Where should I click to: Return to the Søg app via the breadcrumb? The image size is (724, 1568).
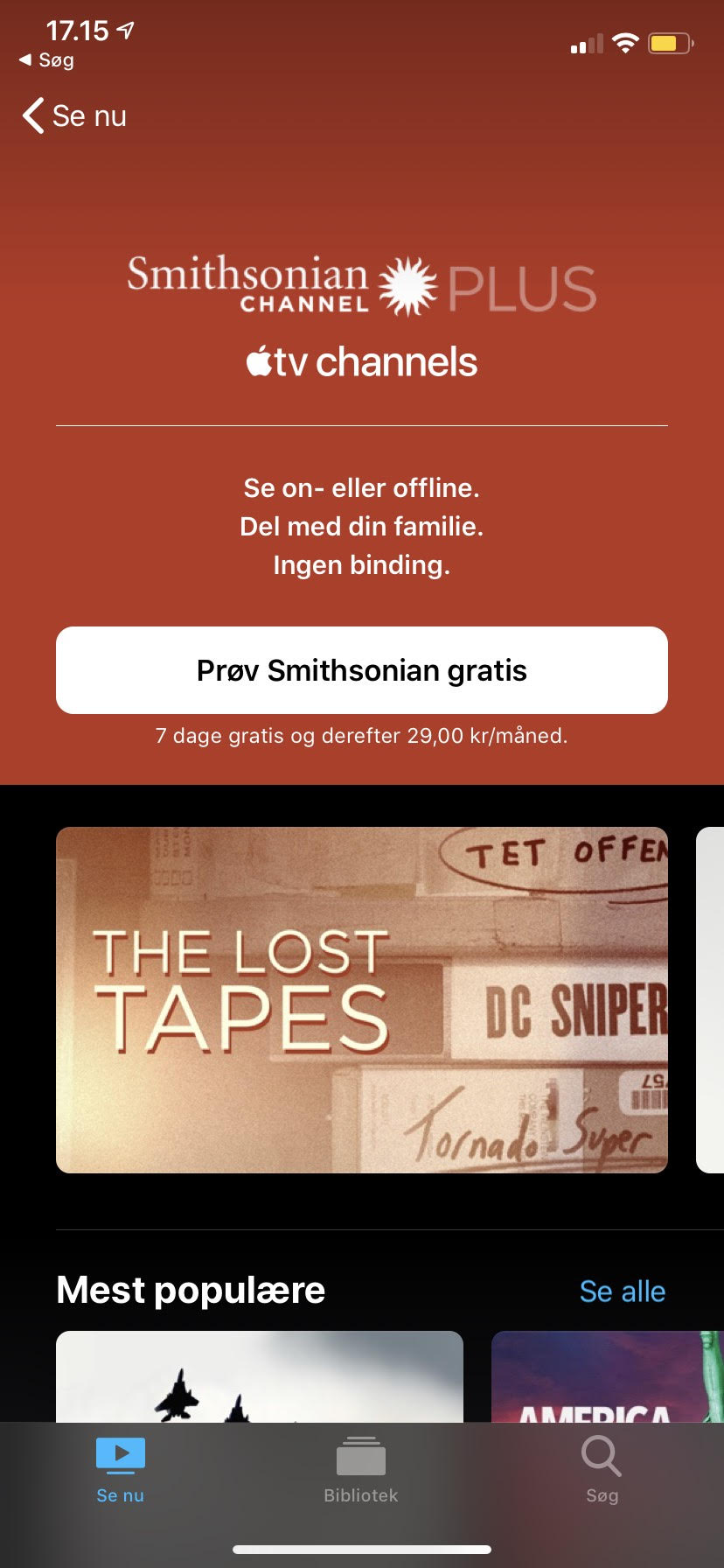point(47,60)
